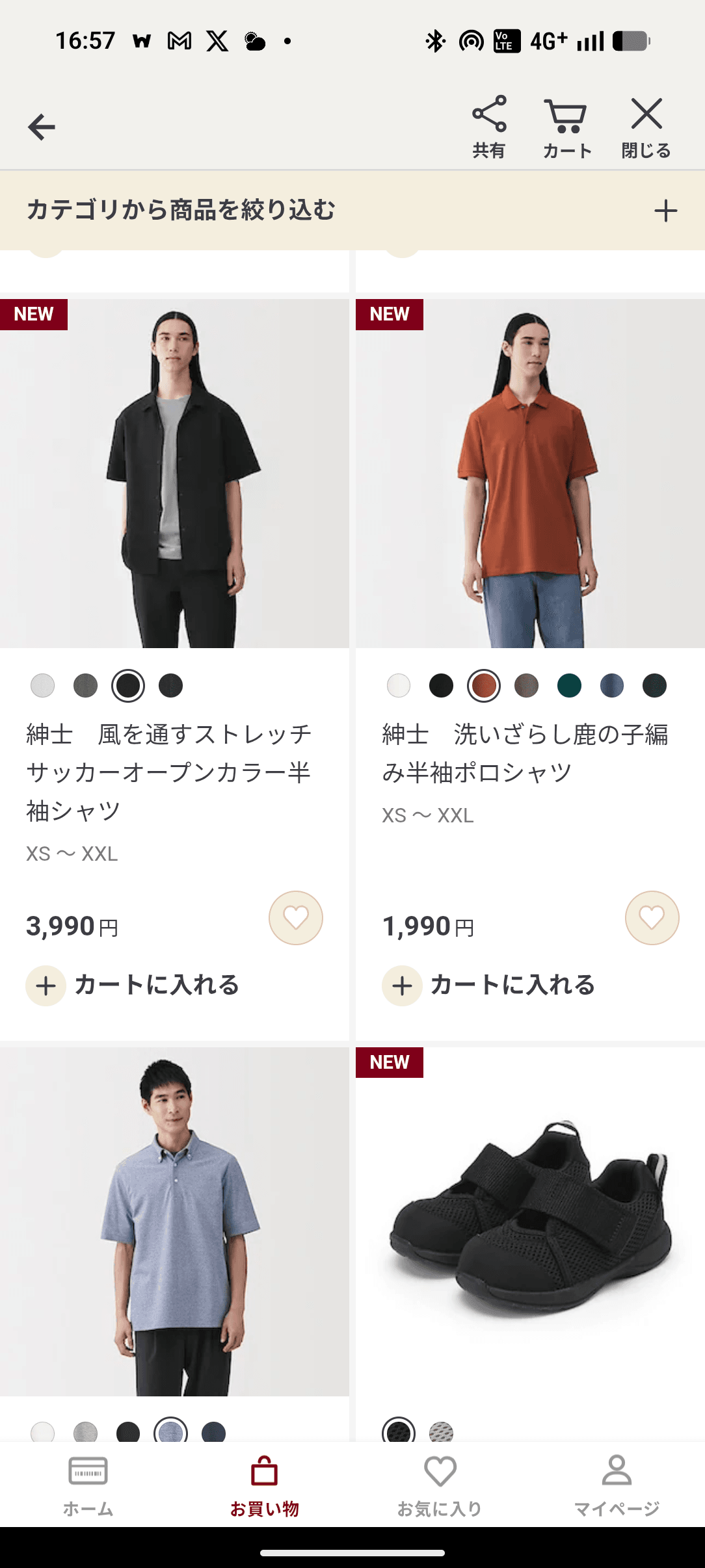Close the page with 閉じる
Screen dimensions: 705x1568
tap(646, 127)
